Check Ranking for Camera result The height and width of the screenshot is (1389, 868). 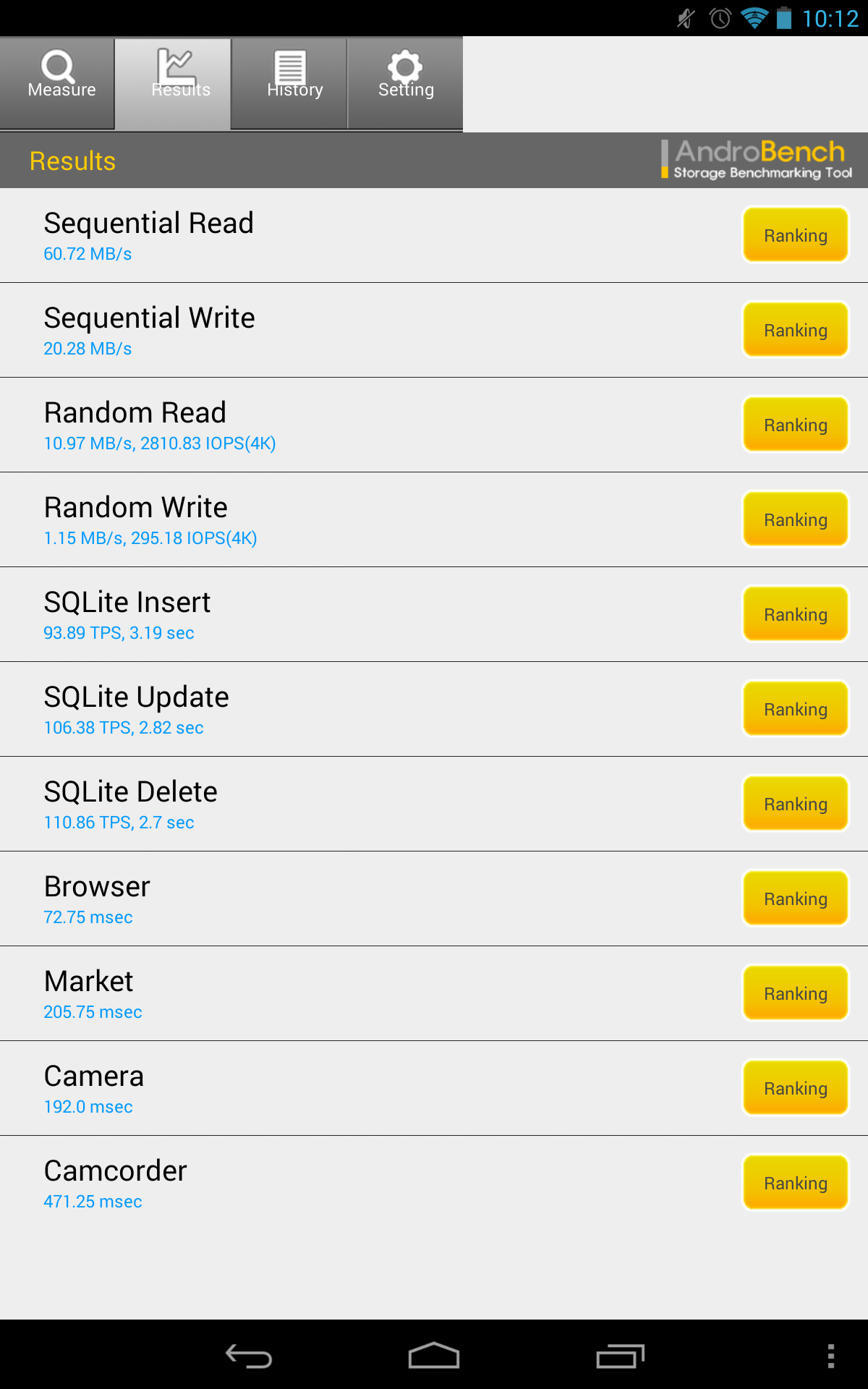(x=795, y=1088)
